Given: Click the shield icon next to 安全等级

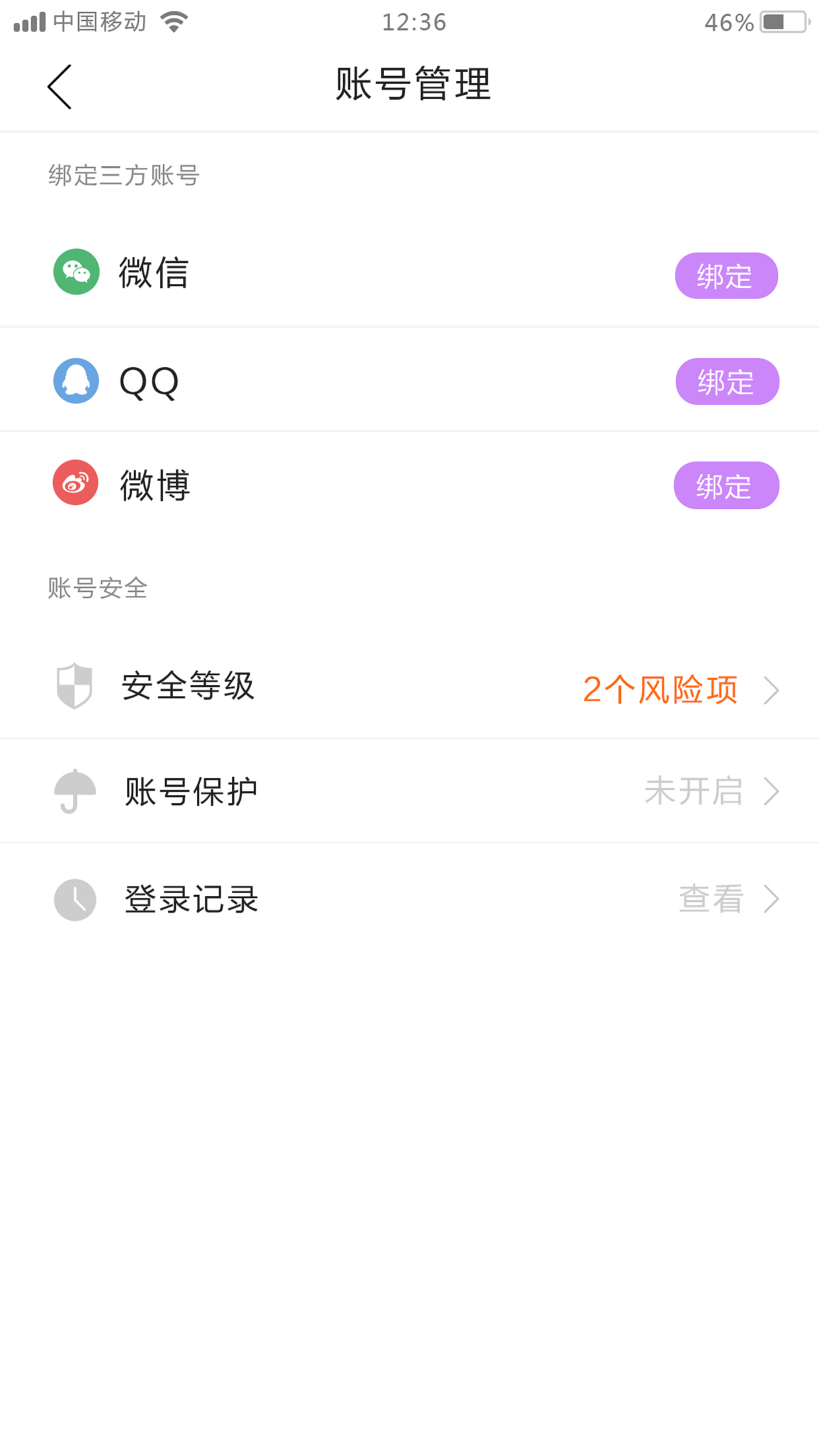Looking at the screenshot, I should click(75, 688).
